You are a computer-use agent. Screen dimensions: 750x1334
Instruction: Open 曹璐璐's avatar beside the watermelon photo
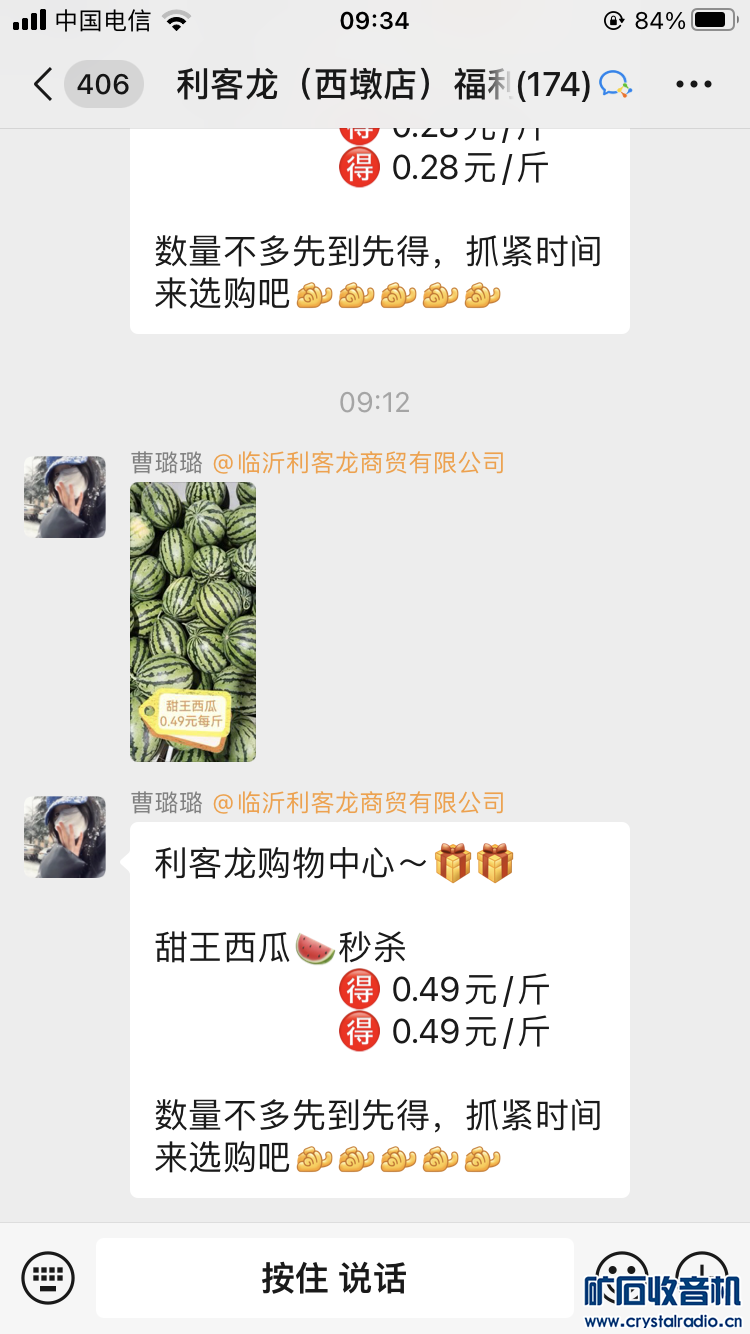coord(65,497)
